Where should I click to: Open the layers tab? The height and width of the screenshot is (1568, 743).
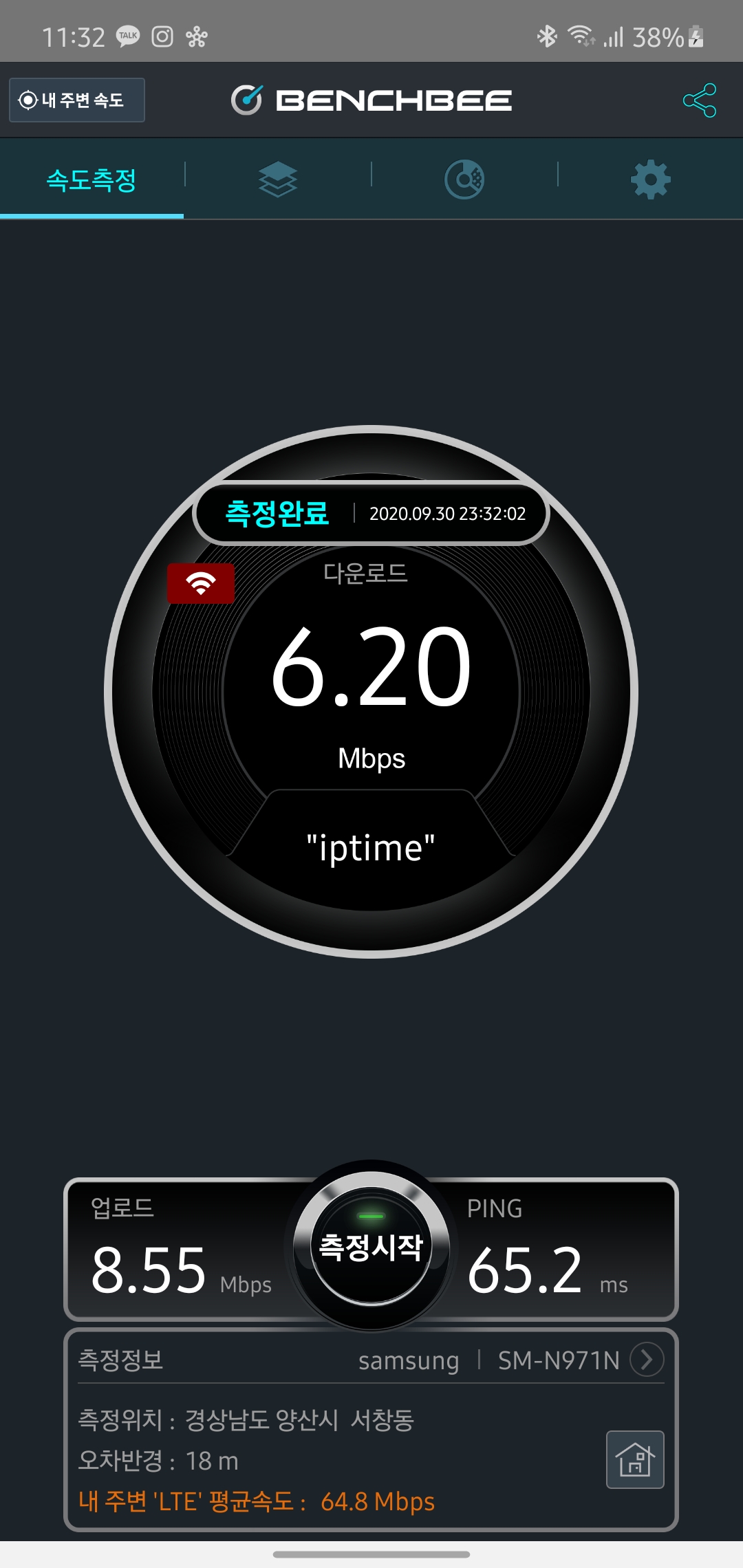point(278,180)
